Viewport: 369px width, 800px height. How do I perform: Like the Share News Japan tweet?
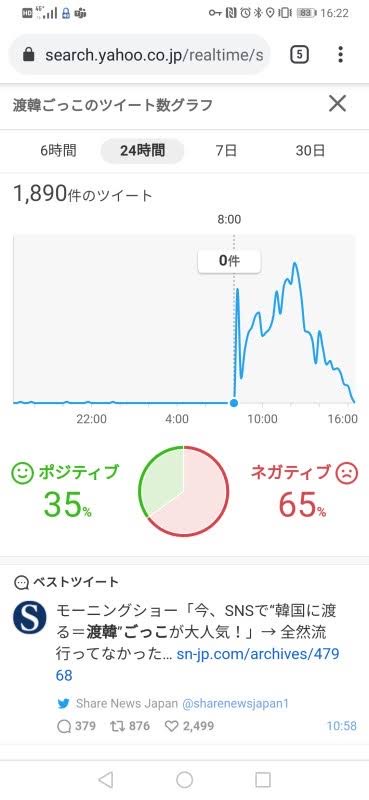(x=189, y=726)
